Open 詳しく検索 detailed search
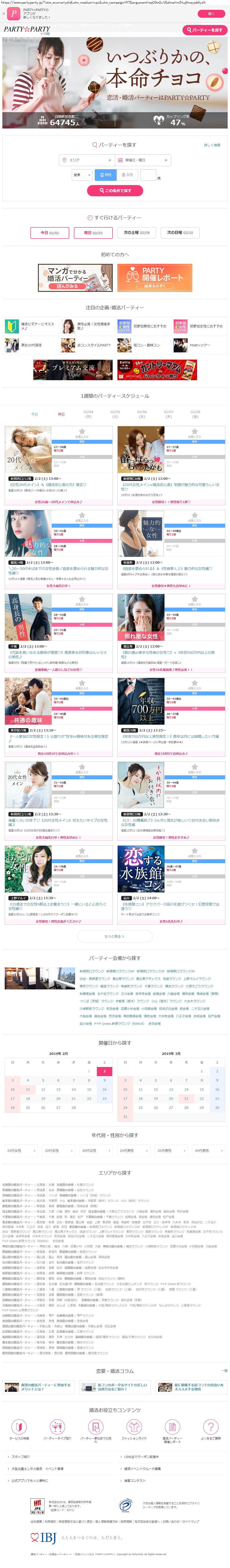The width and height of the screenshot is (230, 1568). [x=212, y=145]
